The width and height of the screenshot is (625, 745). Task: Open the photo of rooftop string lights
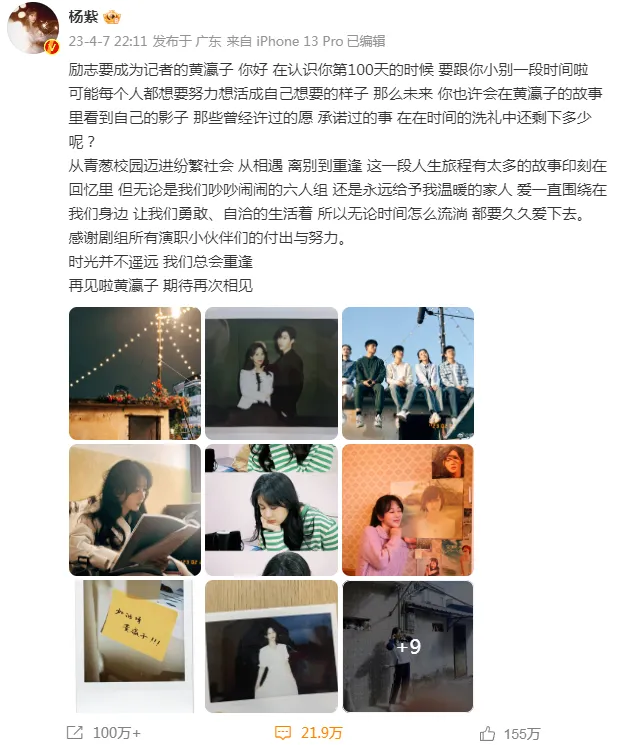[x=134, y=373]
